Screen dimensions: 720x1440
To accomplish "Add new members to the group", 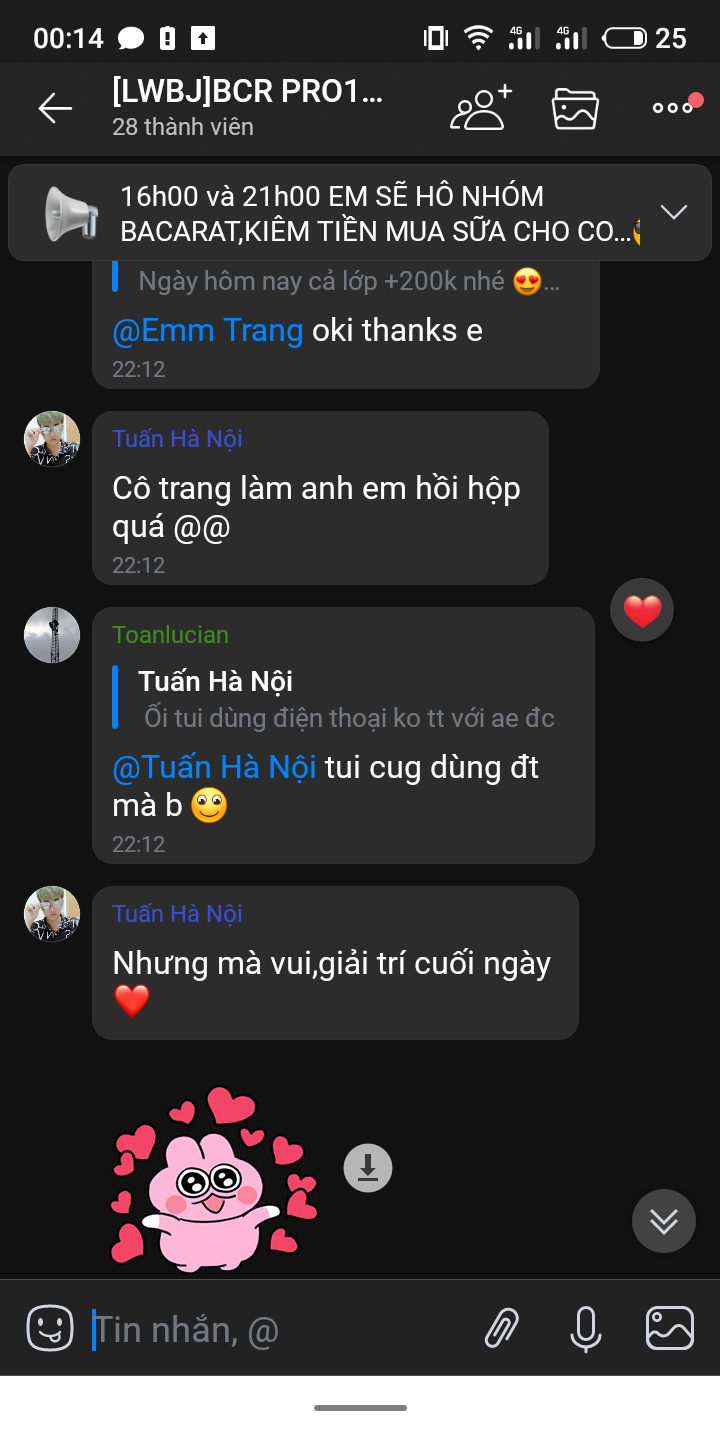I will 480,108.
